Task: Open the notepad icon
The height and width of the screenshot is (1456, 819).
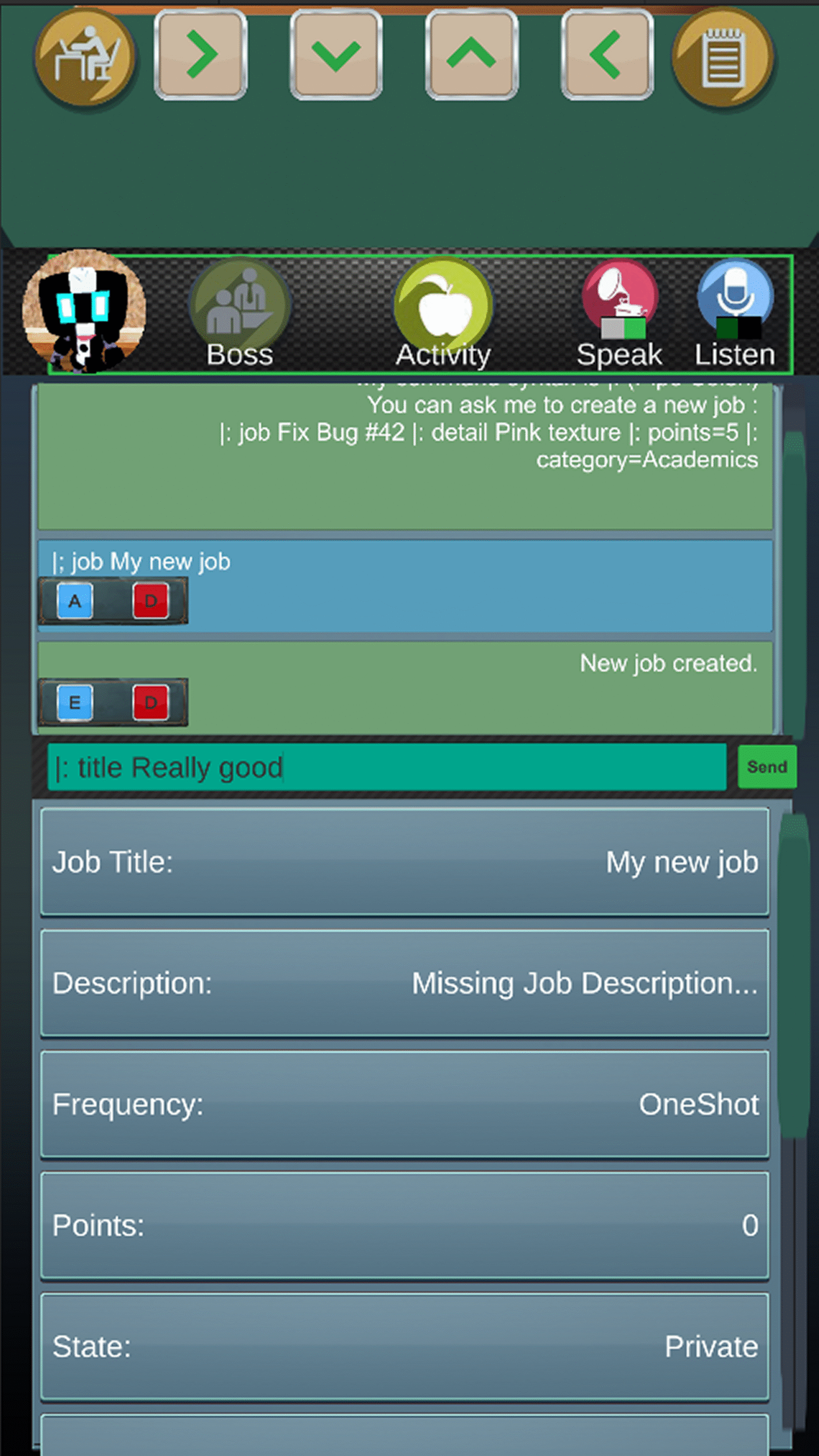Action: 722,57
